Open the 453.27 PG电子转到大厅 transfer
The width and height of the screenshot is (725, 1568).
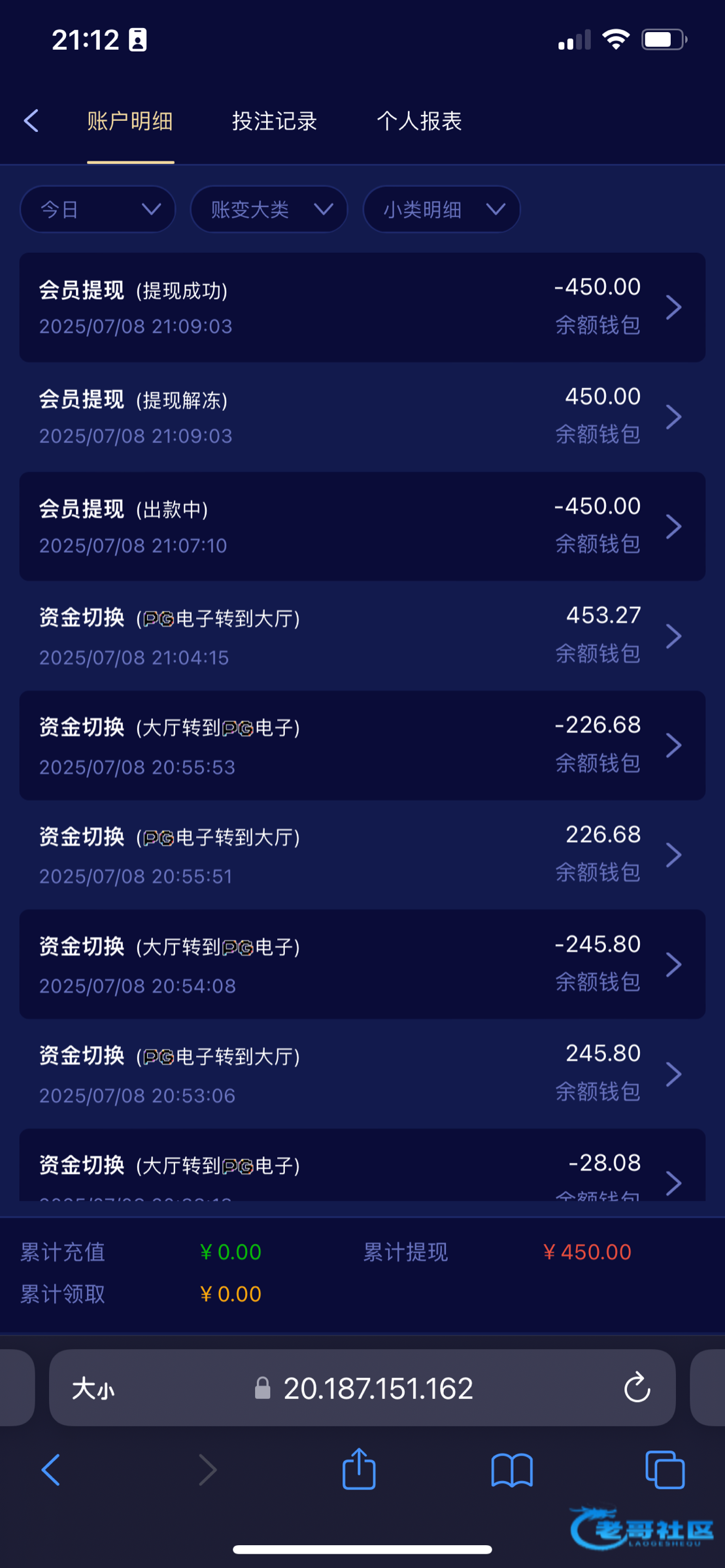[362, 636]
